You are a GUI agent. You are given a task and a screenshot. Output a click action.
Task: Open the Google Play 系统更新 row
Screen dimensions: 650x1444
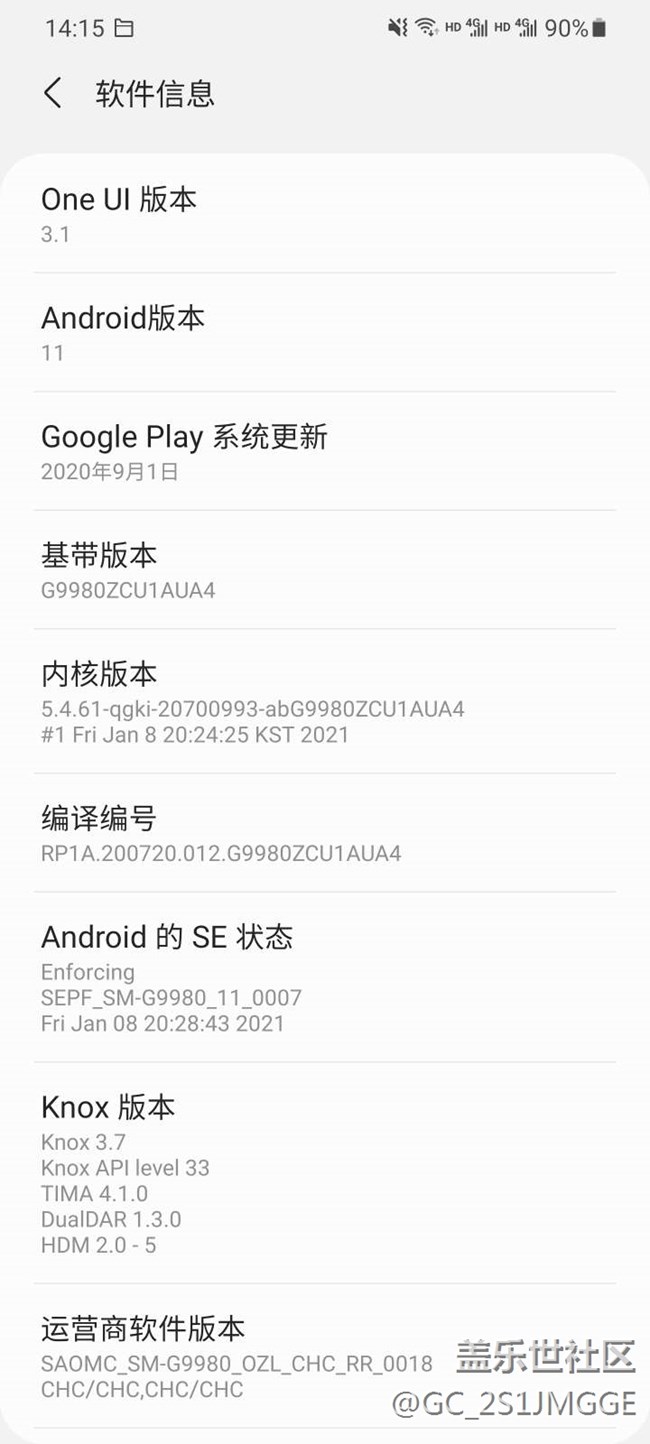(324, 452)
